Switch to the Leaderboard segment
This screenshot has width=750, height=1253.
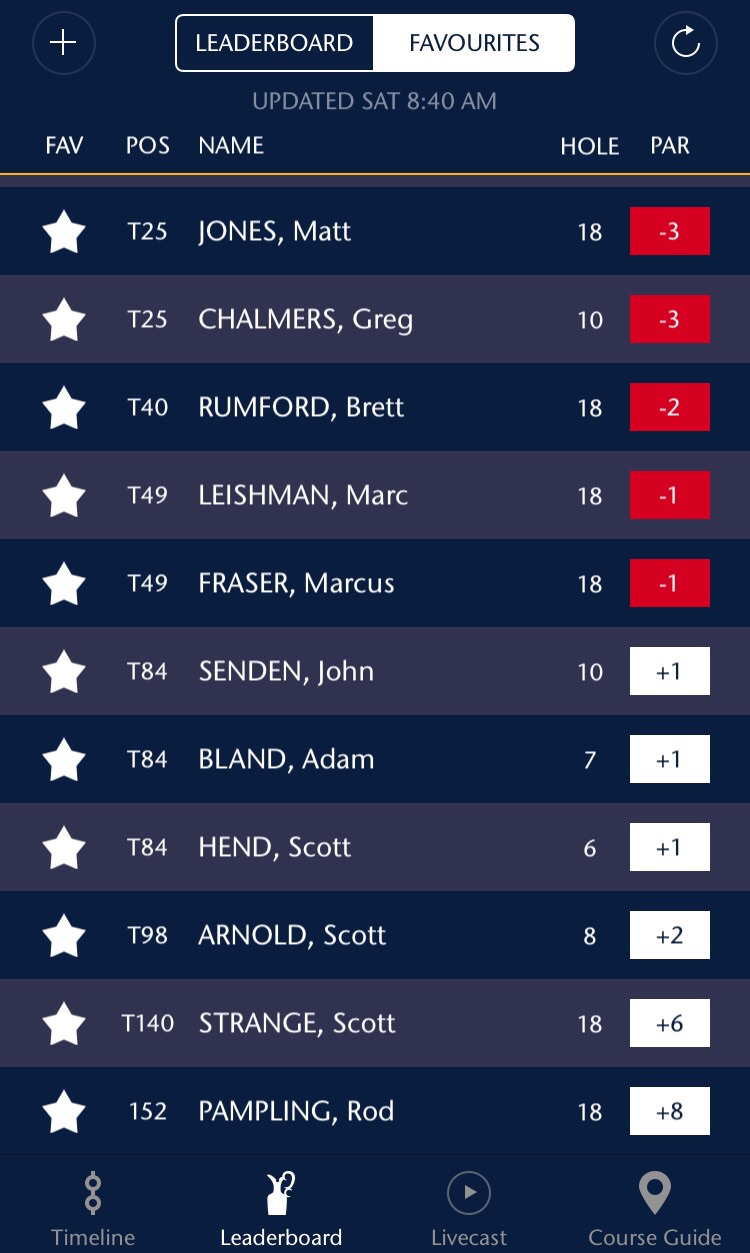click(274, 43)
